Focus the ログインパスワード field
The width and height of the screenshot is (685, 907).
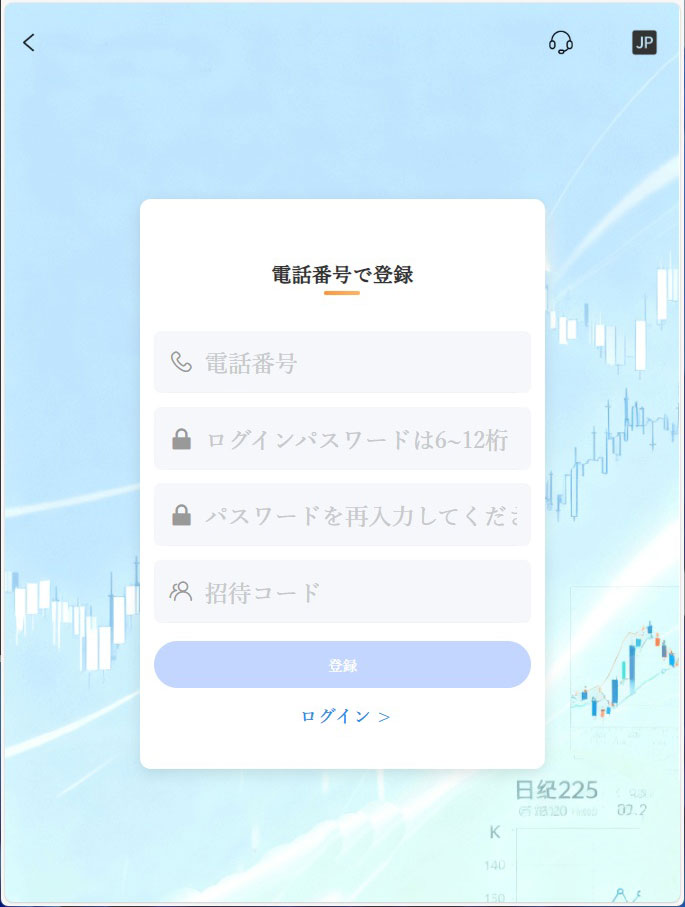tap(342, 439)
